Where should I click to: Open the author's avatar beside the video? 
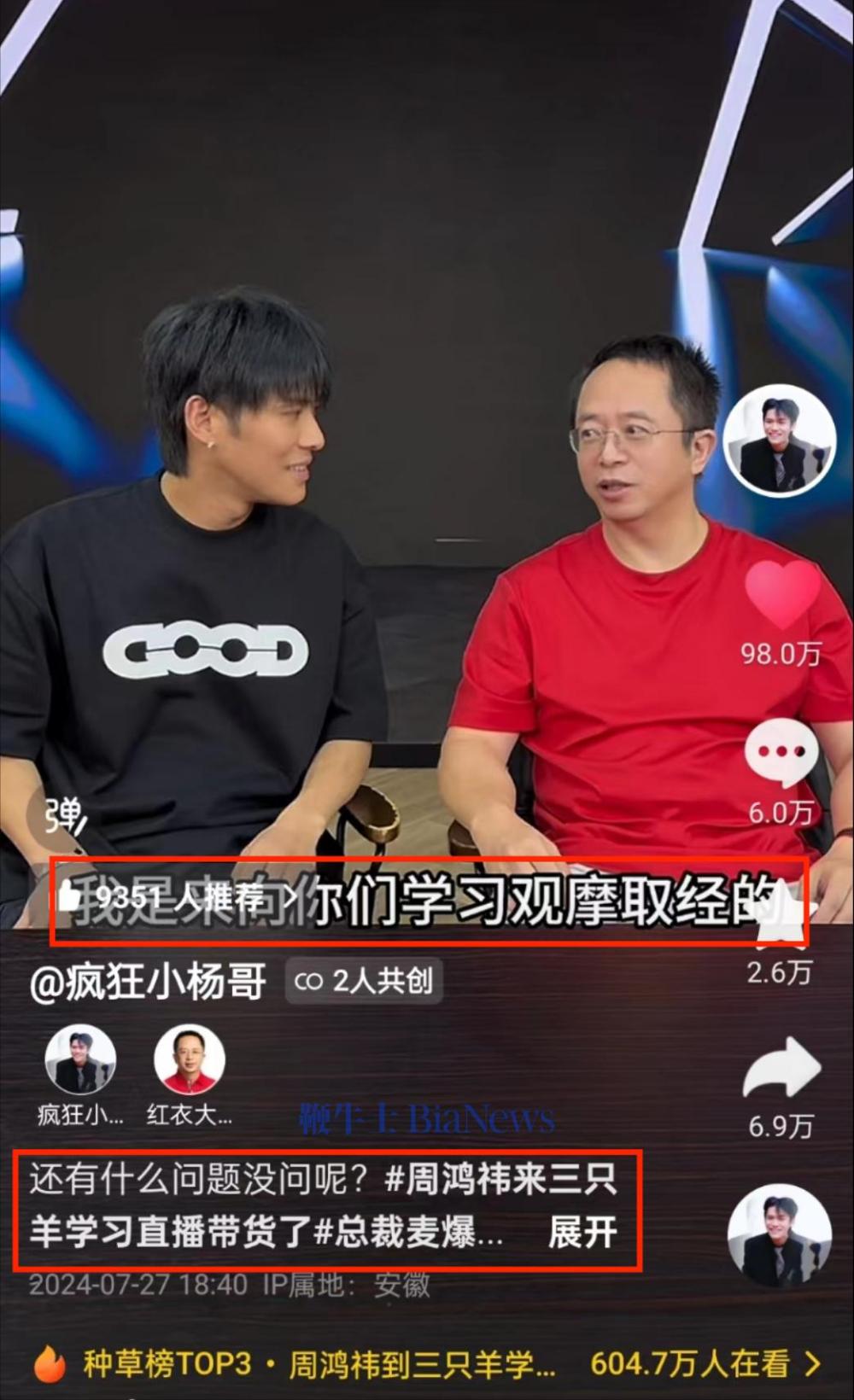coord(779,440)
